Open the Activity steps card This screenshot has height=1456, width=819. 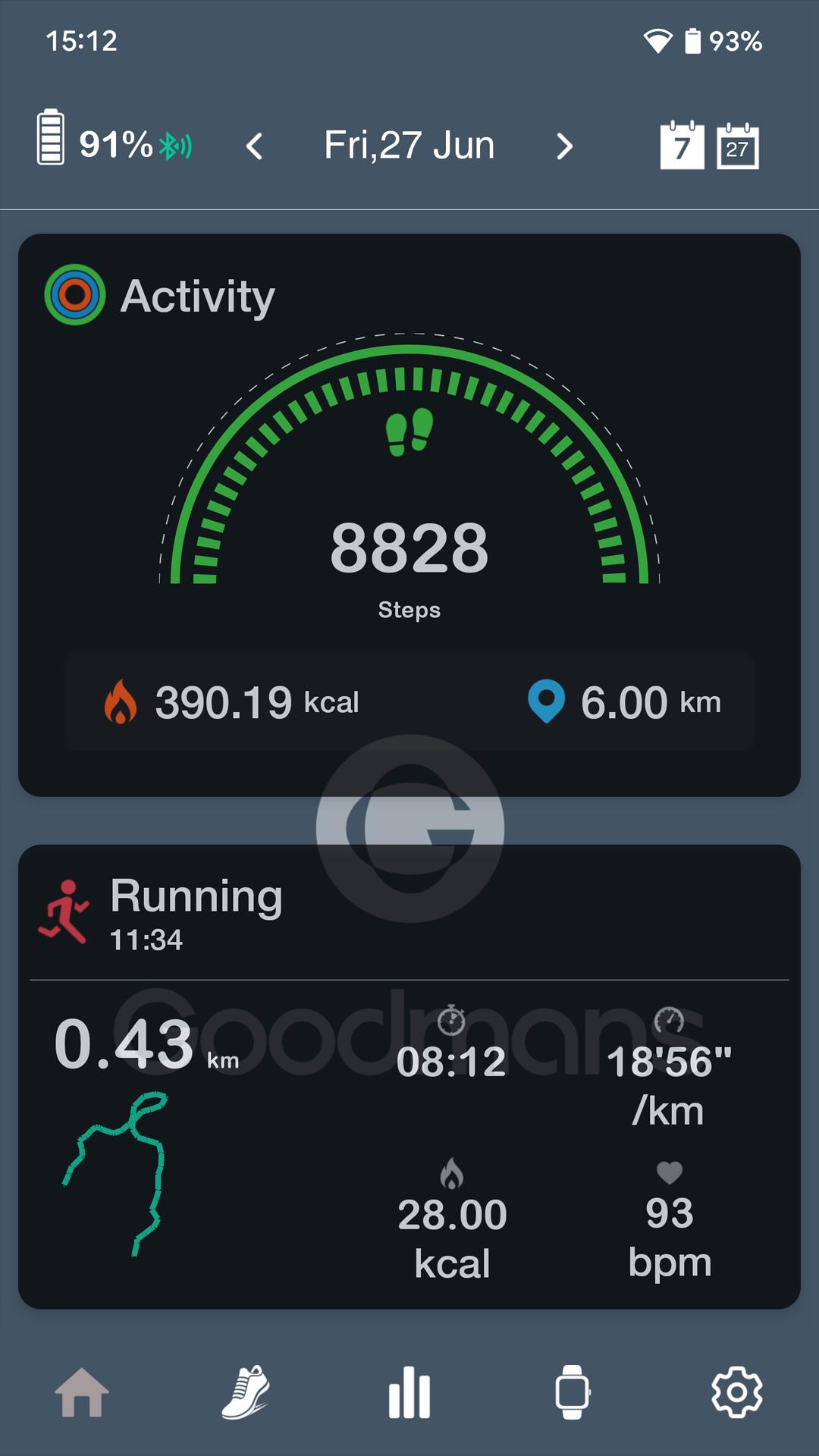coord(409,515)
